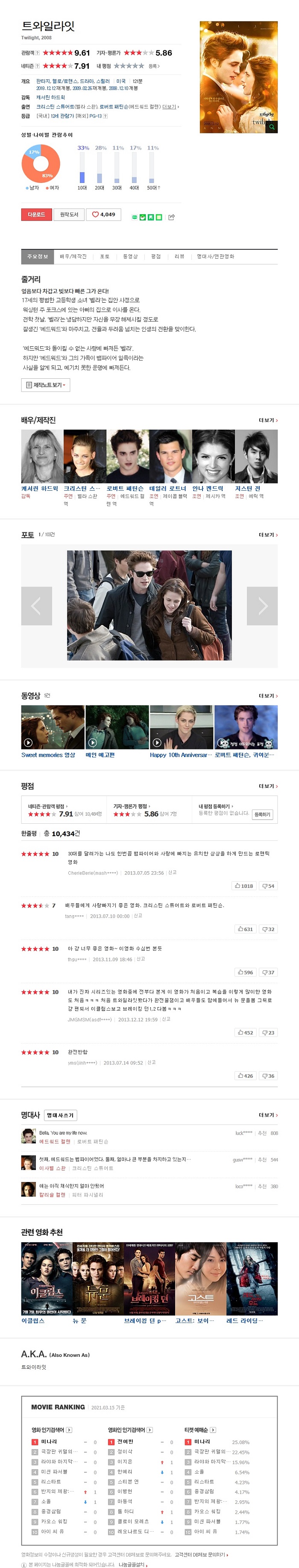
Task: Switch to the 배우/제작진 tab
Action: (x=73, y=256)
